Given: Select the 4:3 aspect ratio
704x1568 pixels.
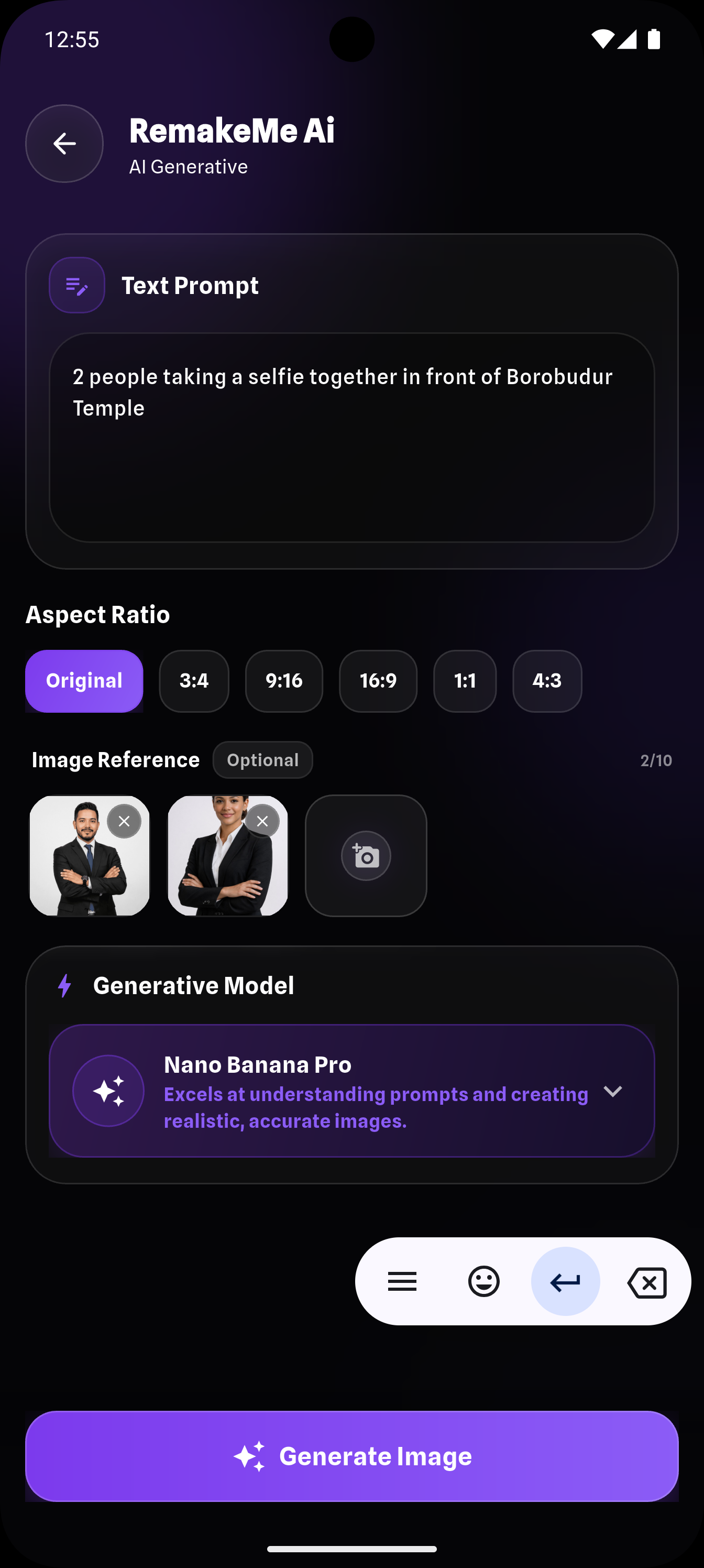Looking at the screenshot, I should [546, 681].
